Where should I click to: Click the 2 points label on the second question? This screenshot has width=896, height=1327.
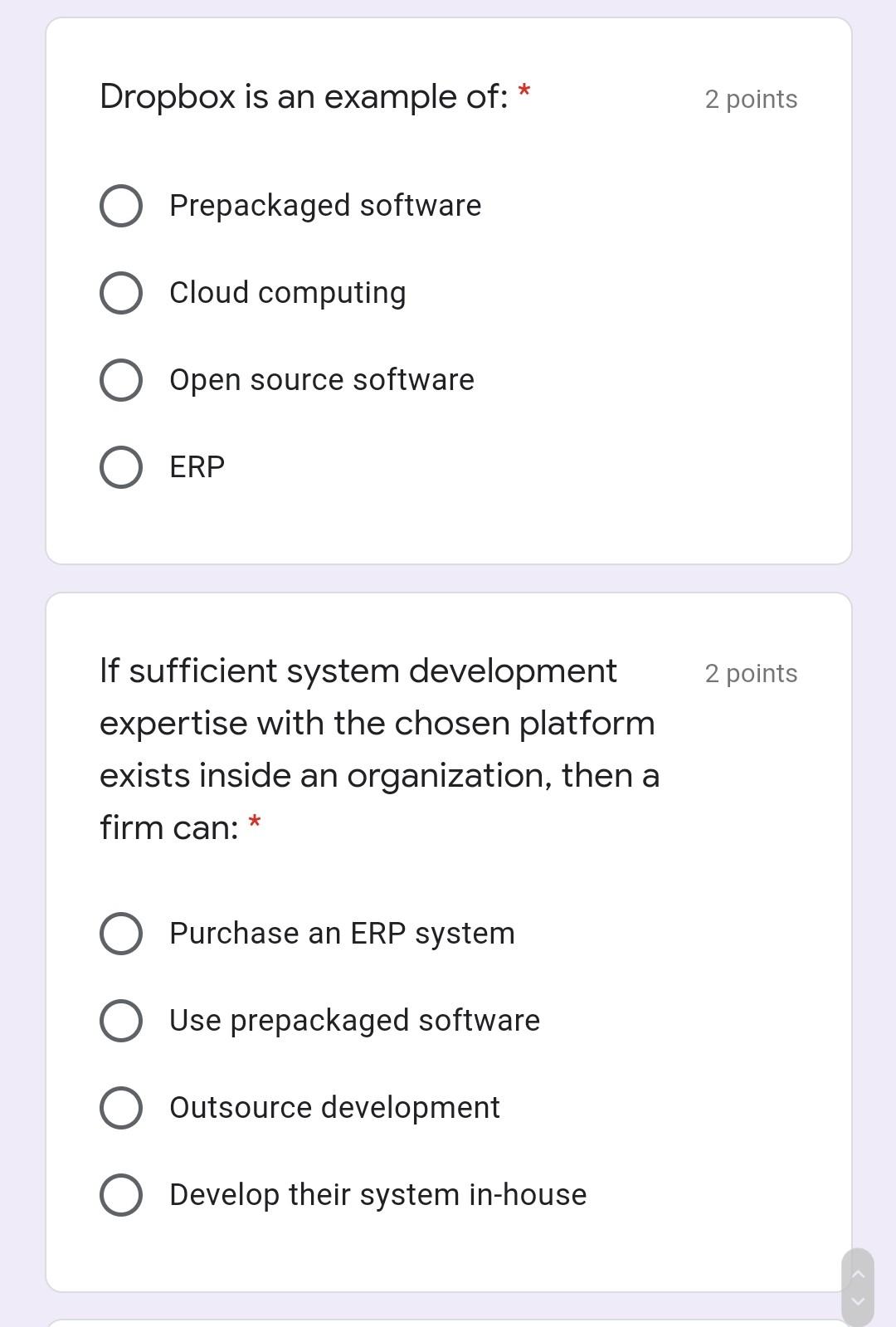(749, 673)
